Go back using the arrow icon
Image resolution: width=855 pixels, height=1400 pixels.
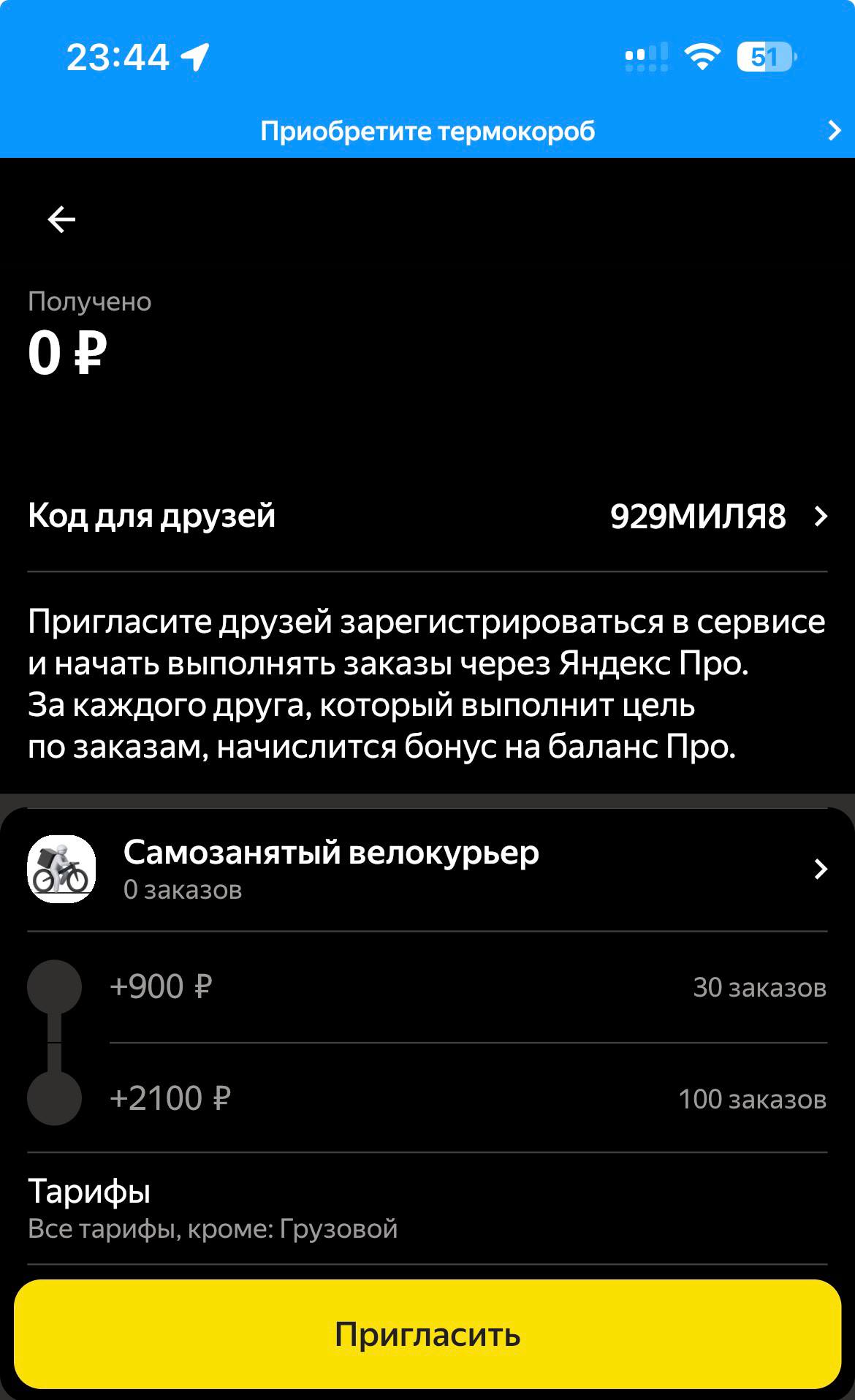coord(61,219)
